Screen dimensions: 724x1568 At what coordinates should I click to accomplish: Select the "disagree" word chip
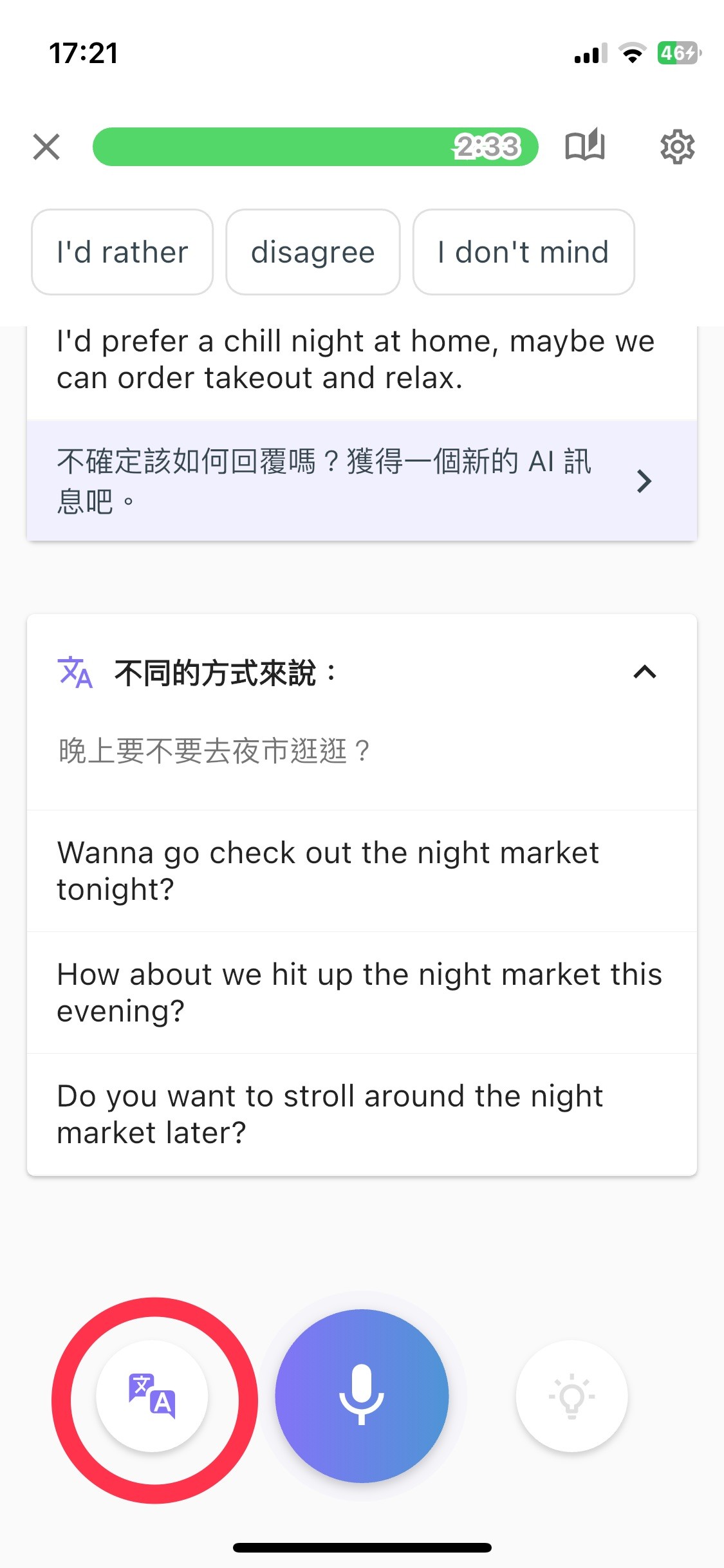tap(313, 252)
